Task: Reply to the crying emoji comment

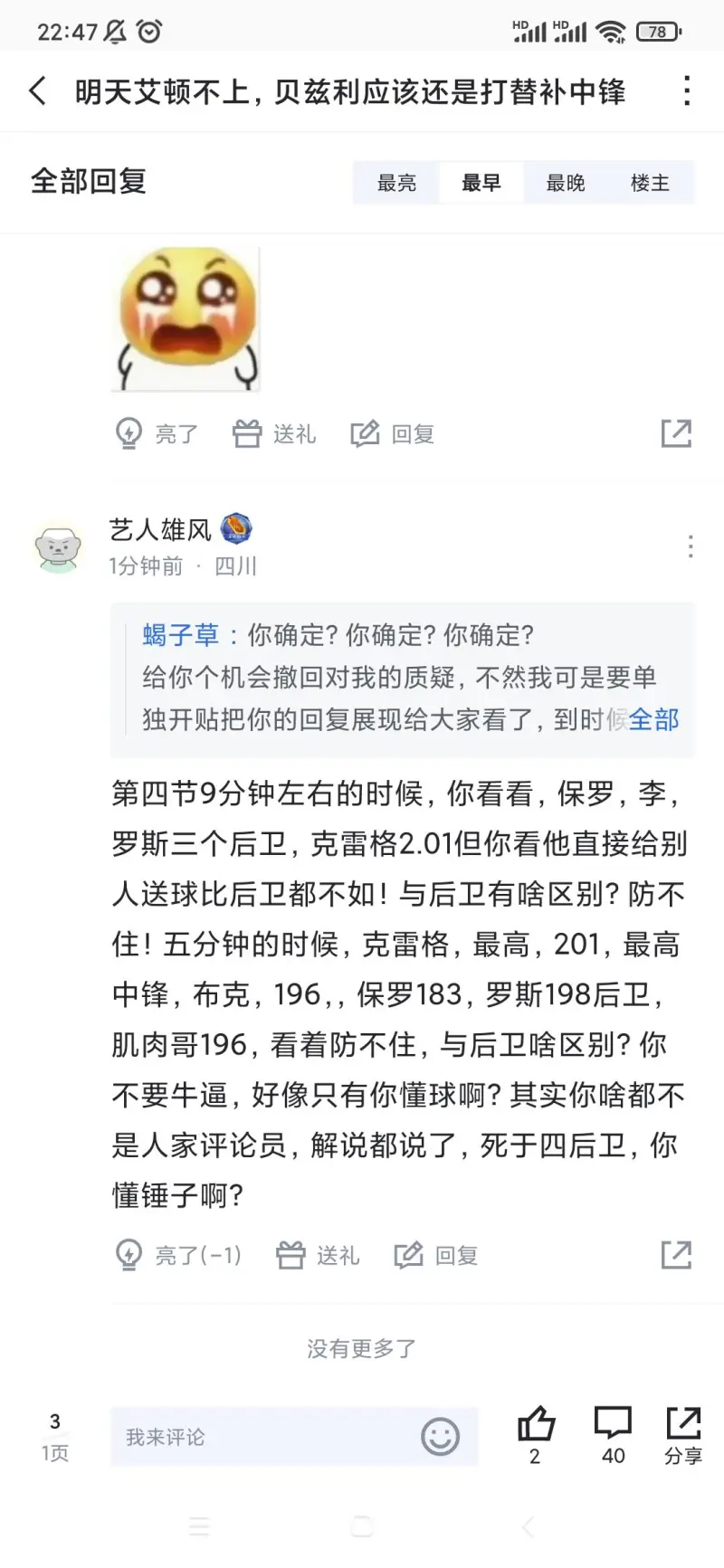Action: 393,434
